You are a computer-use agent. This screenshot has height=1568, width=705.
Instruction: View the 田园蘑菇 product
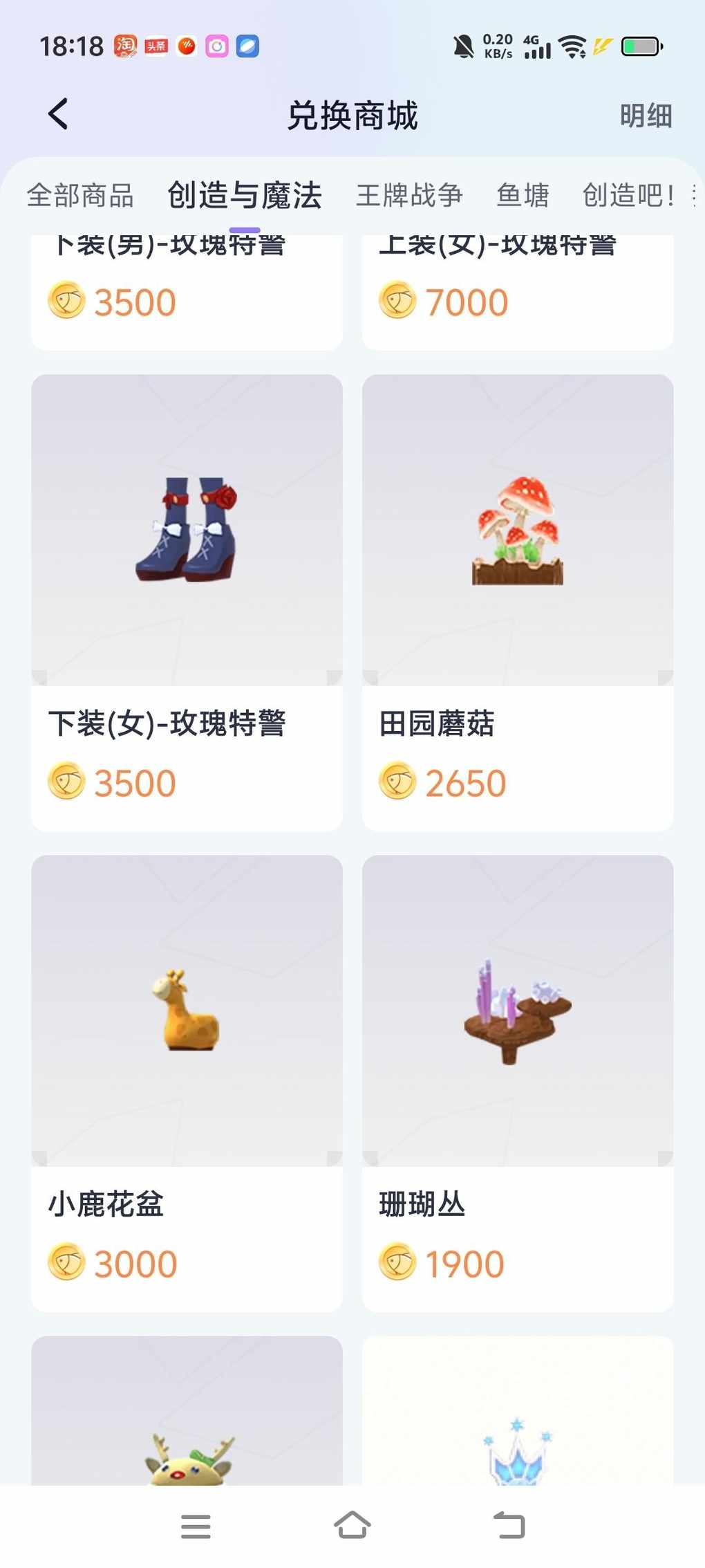518,602
